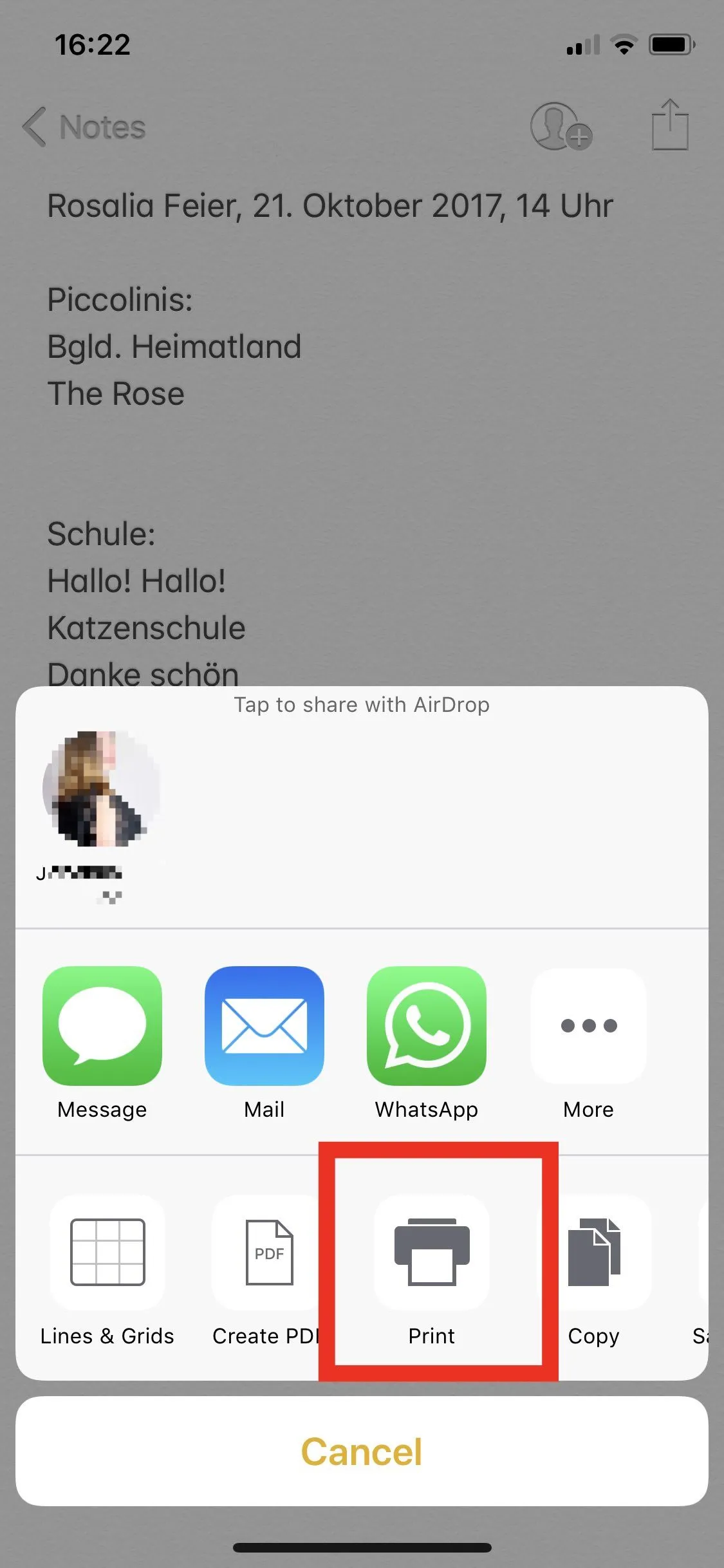
Task: Share via AirDrop with the suggested contact
Action: pyautogui.click(x=101, y=789)
